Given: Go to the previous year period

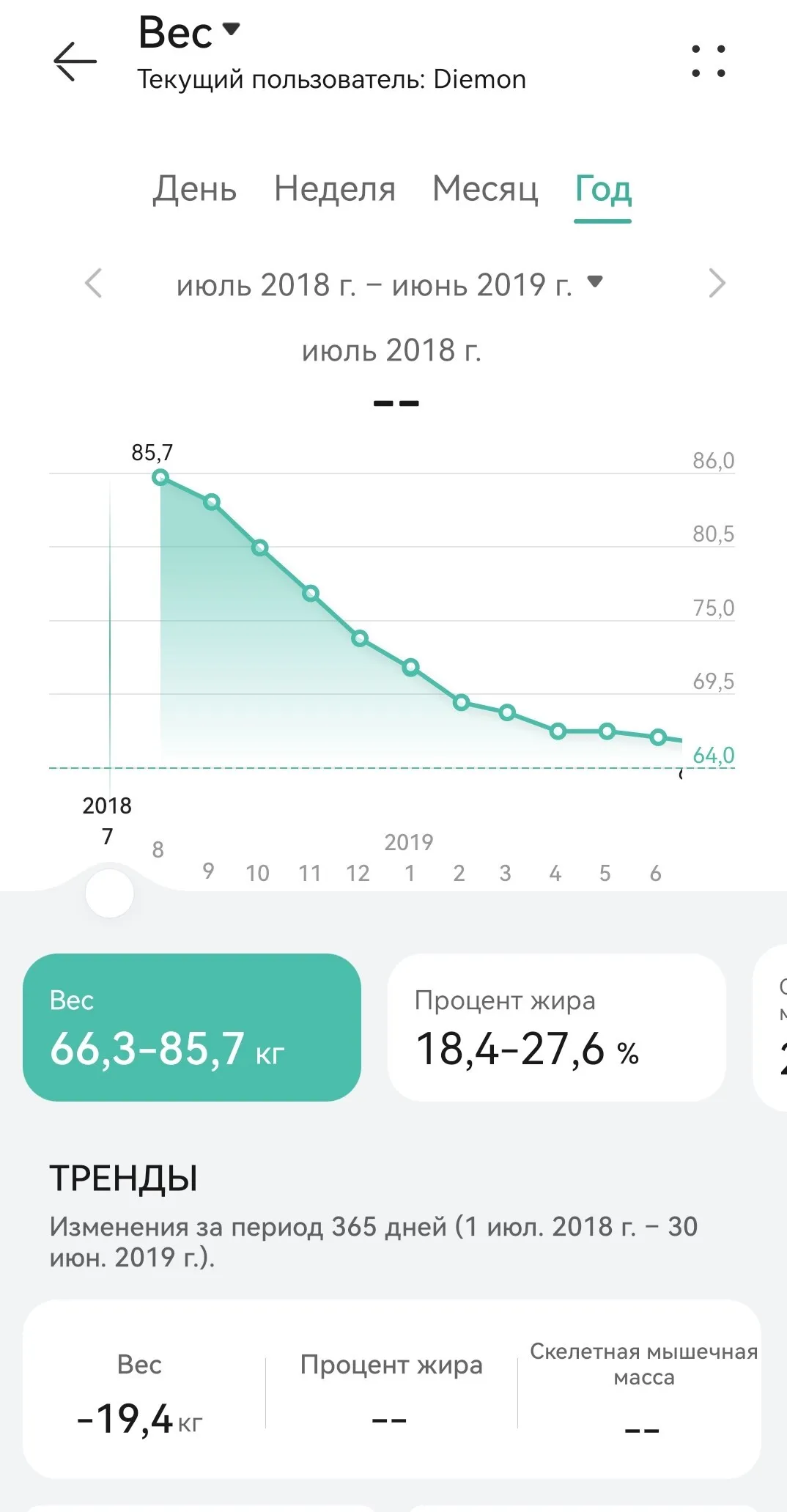Looking at the screenshot, I should tap(93, 283).
